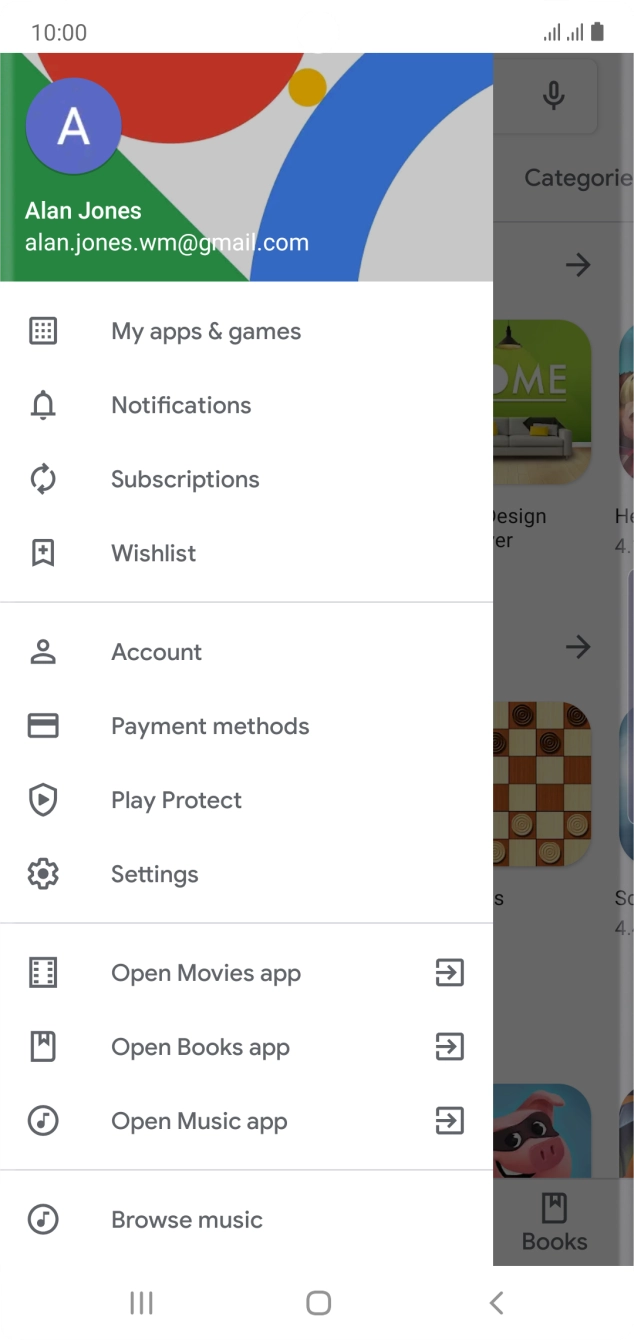
Task: Open the Notifications menu item
Action: pos(181,406)
